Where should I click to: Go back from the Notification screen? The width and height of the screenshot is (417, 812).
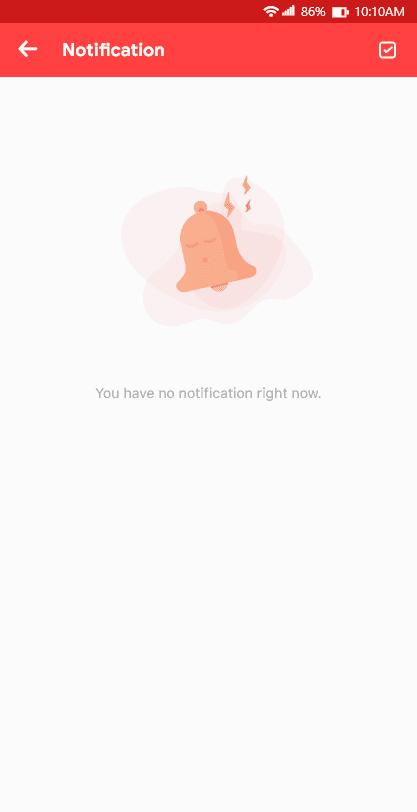point(28,49)
